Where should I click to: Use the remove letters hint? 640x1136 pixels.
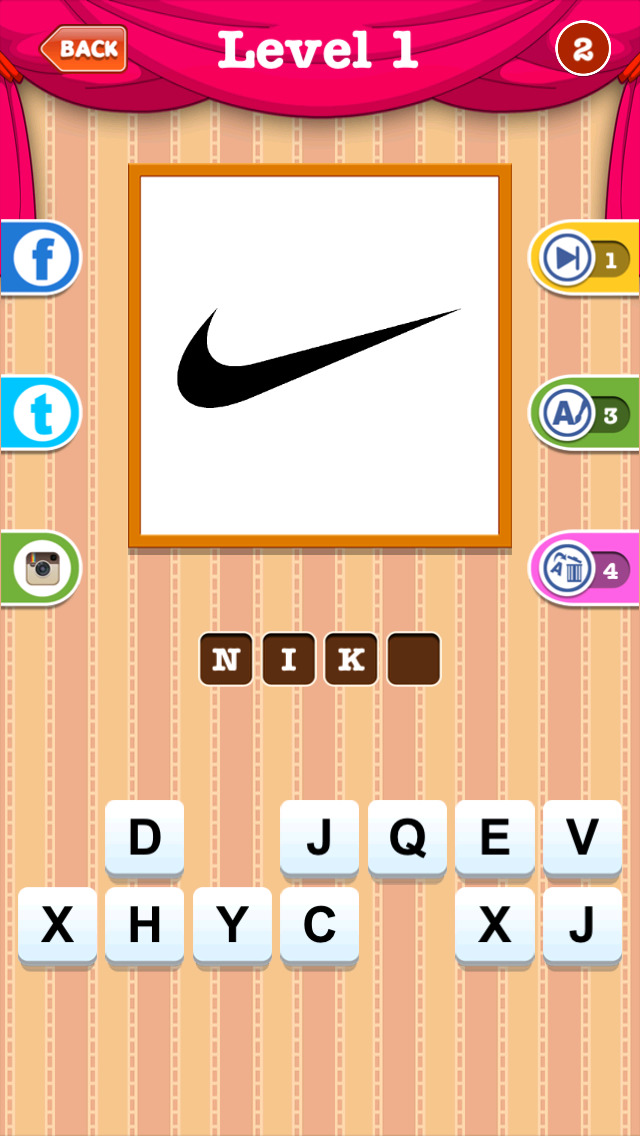point(583,569)
